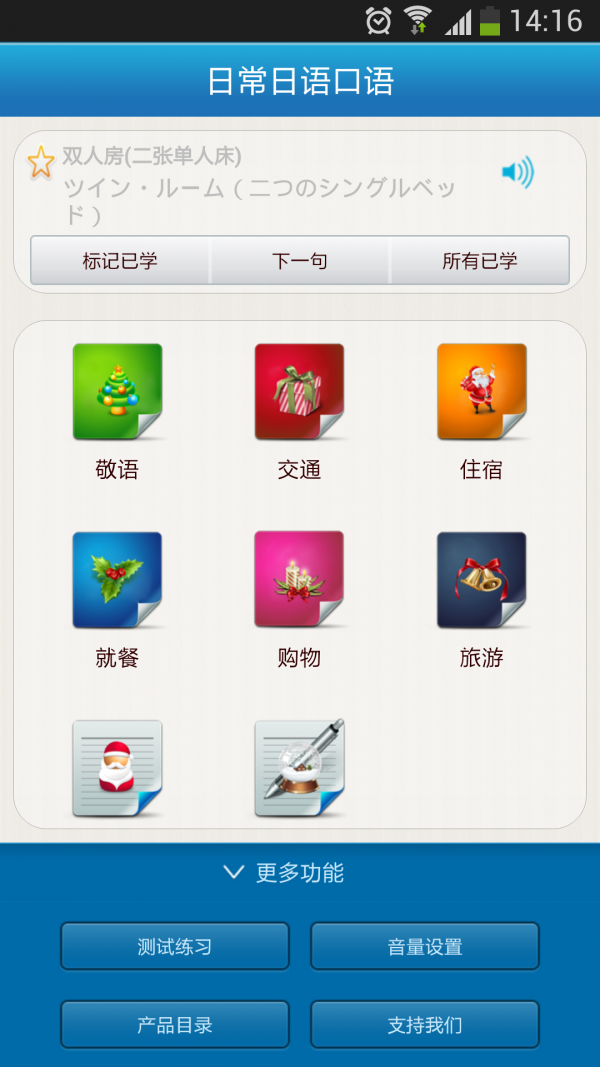
Task: Open the 产品目录 product list
Action: click(x=175, y=1024)
